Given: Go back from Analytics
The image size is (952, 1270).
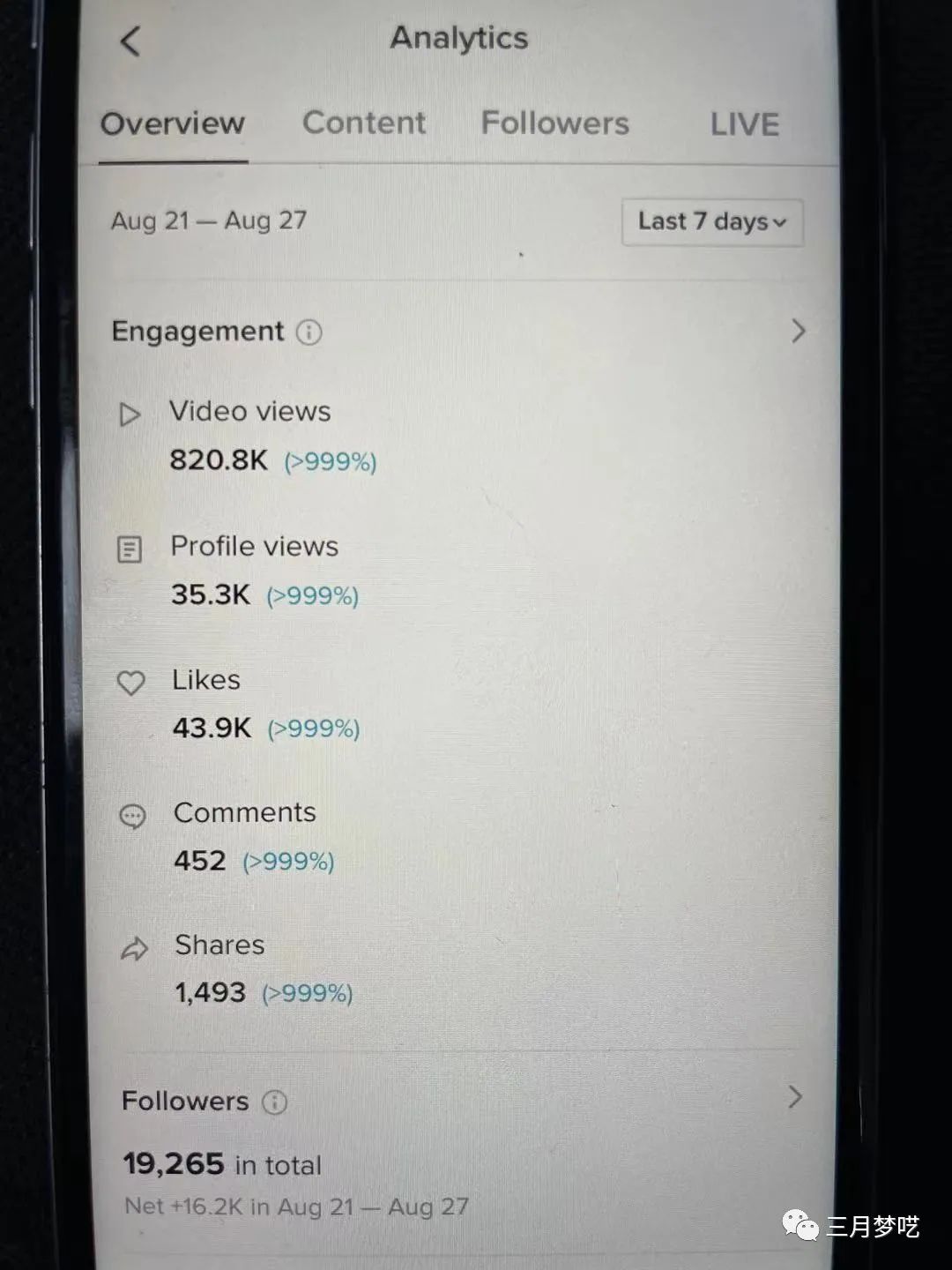Looking at the screenshot, I should 130,41.
